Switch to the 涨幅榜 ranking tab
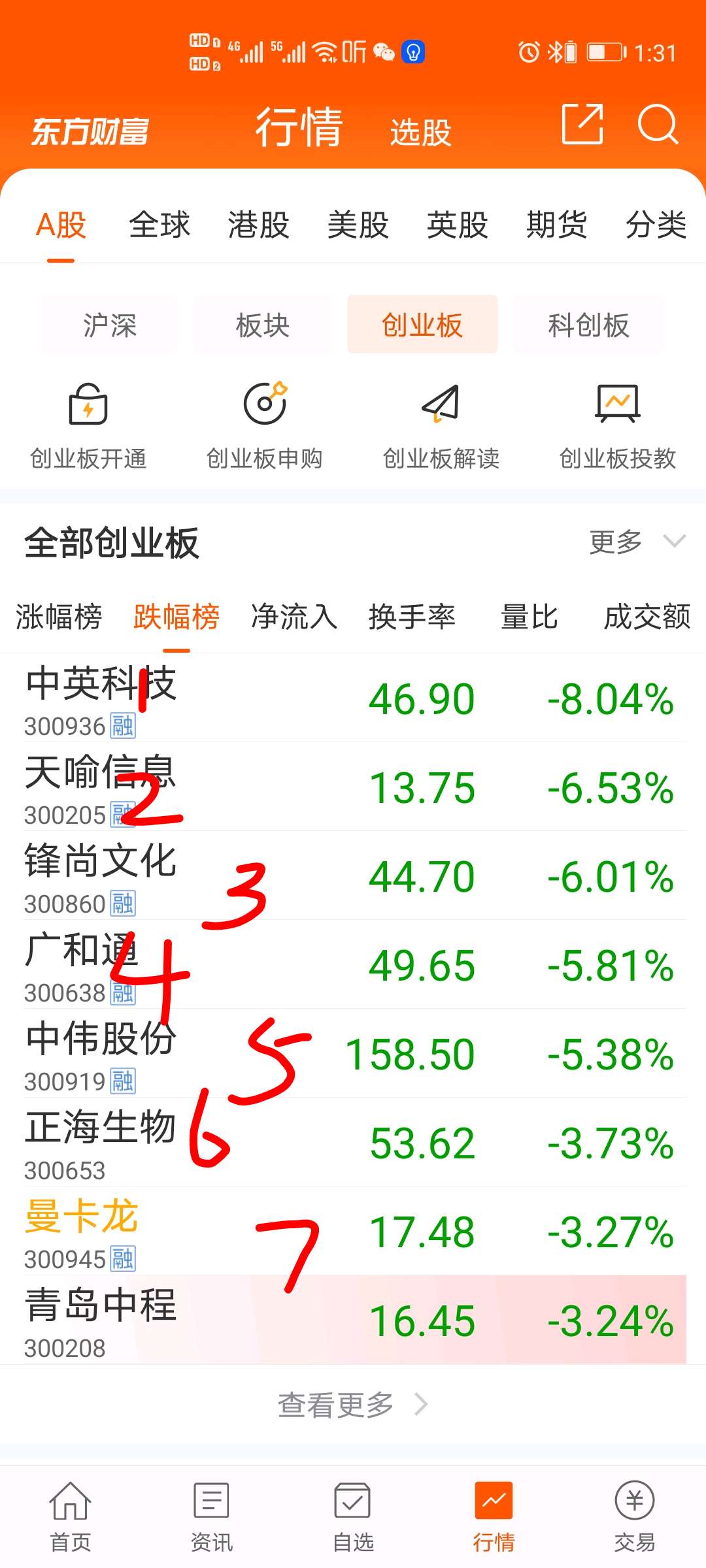 (x=58, y=617)
